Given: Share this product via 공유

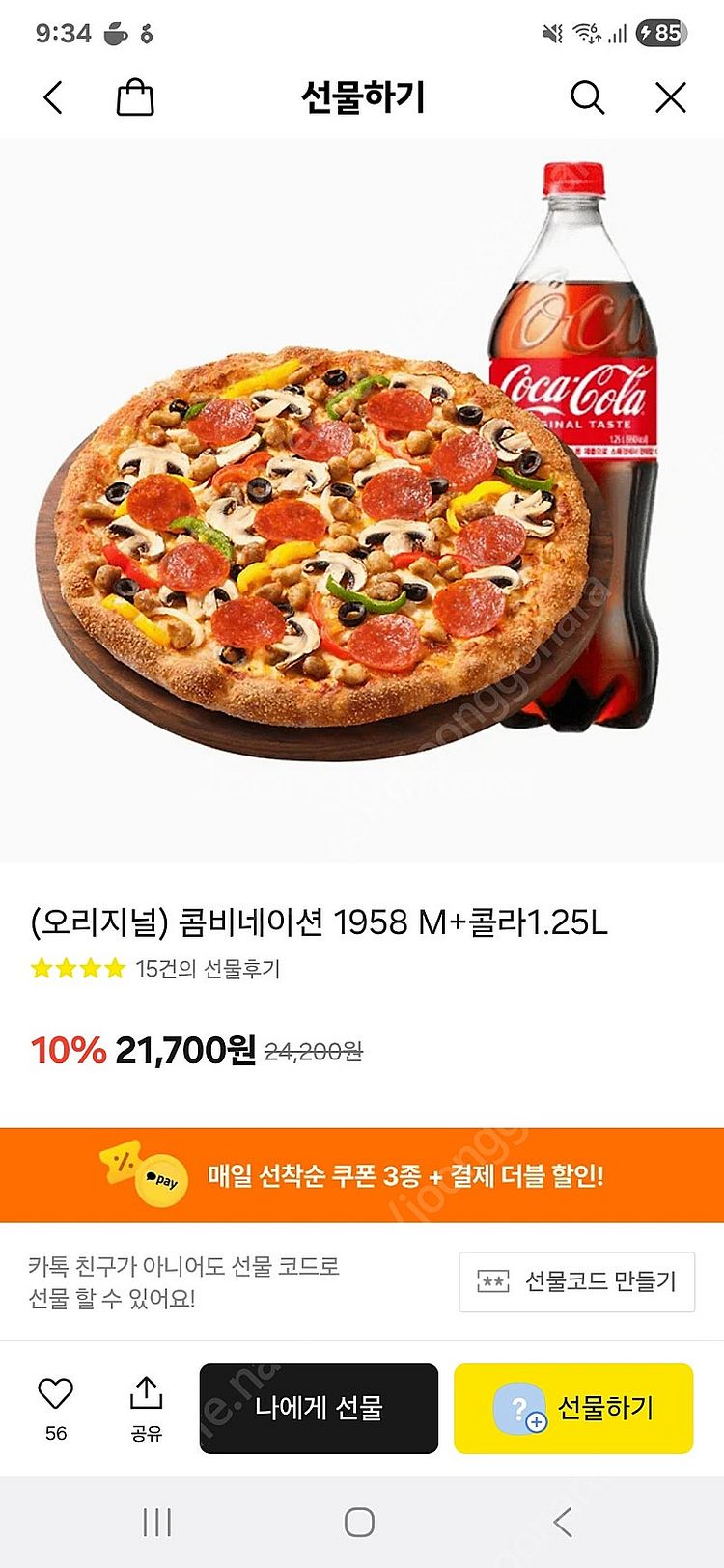Looking at the screenshot, I should tap(146, 1408).
